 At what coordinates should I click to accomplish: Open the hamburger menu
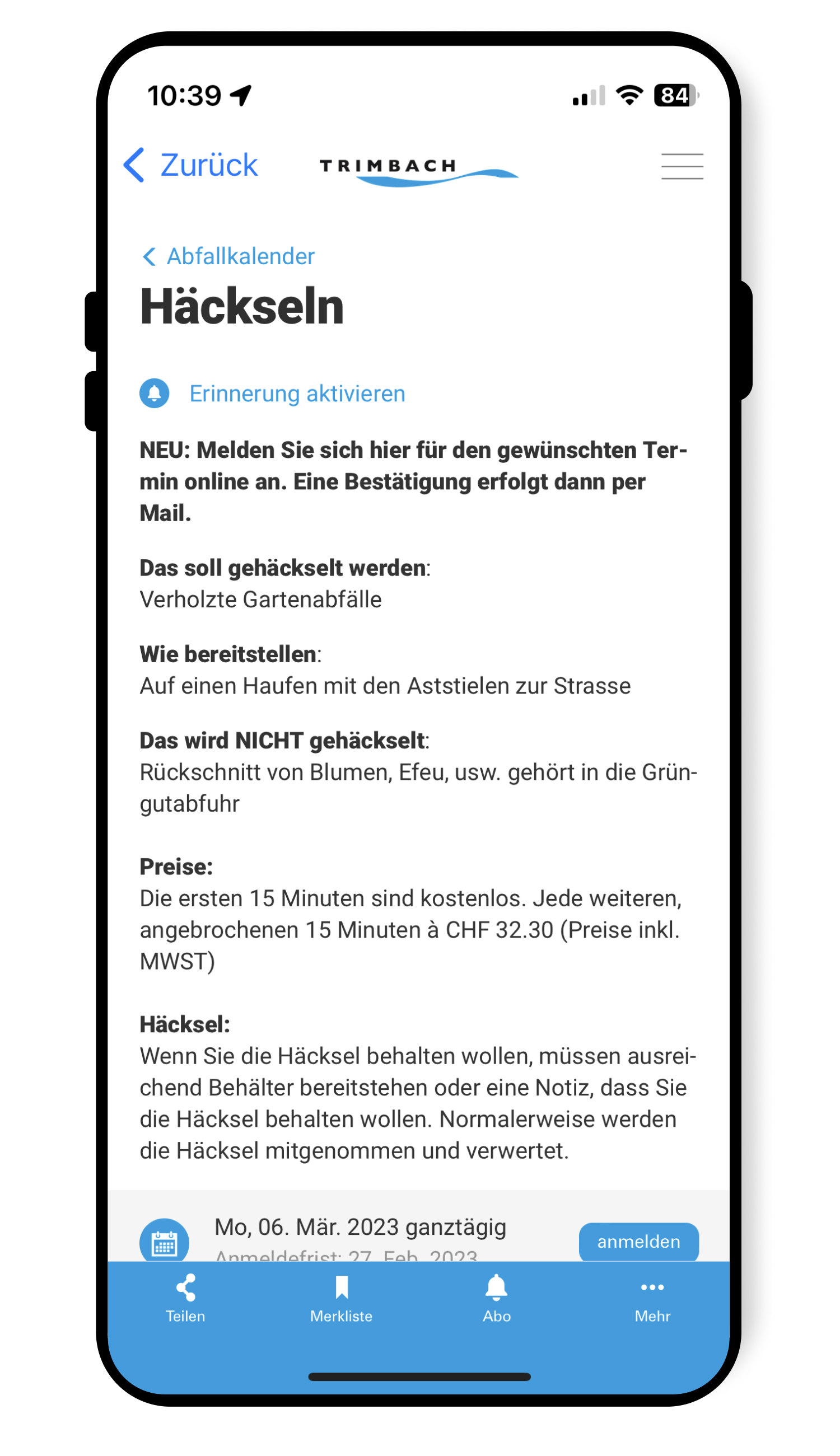[682, 166]
